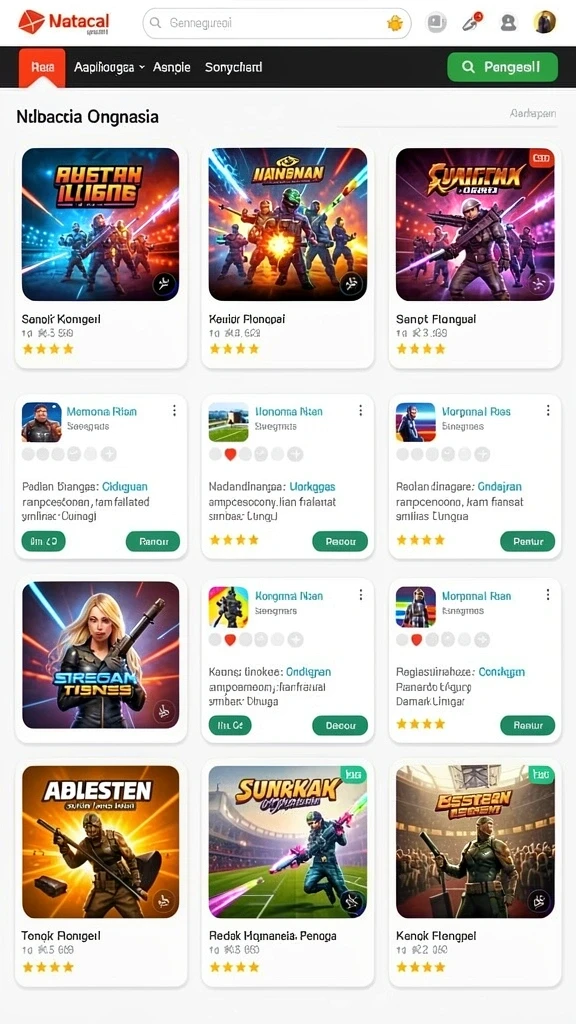Tap Ranour button on Momona Rian card

click(x=152, y=541)
